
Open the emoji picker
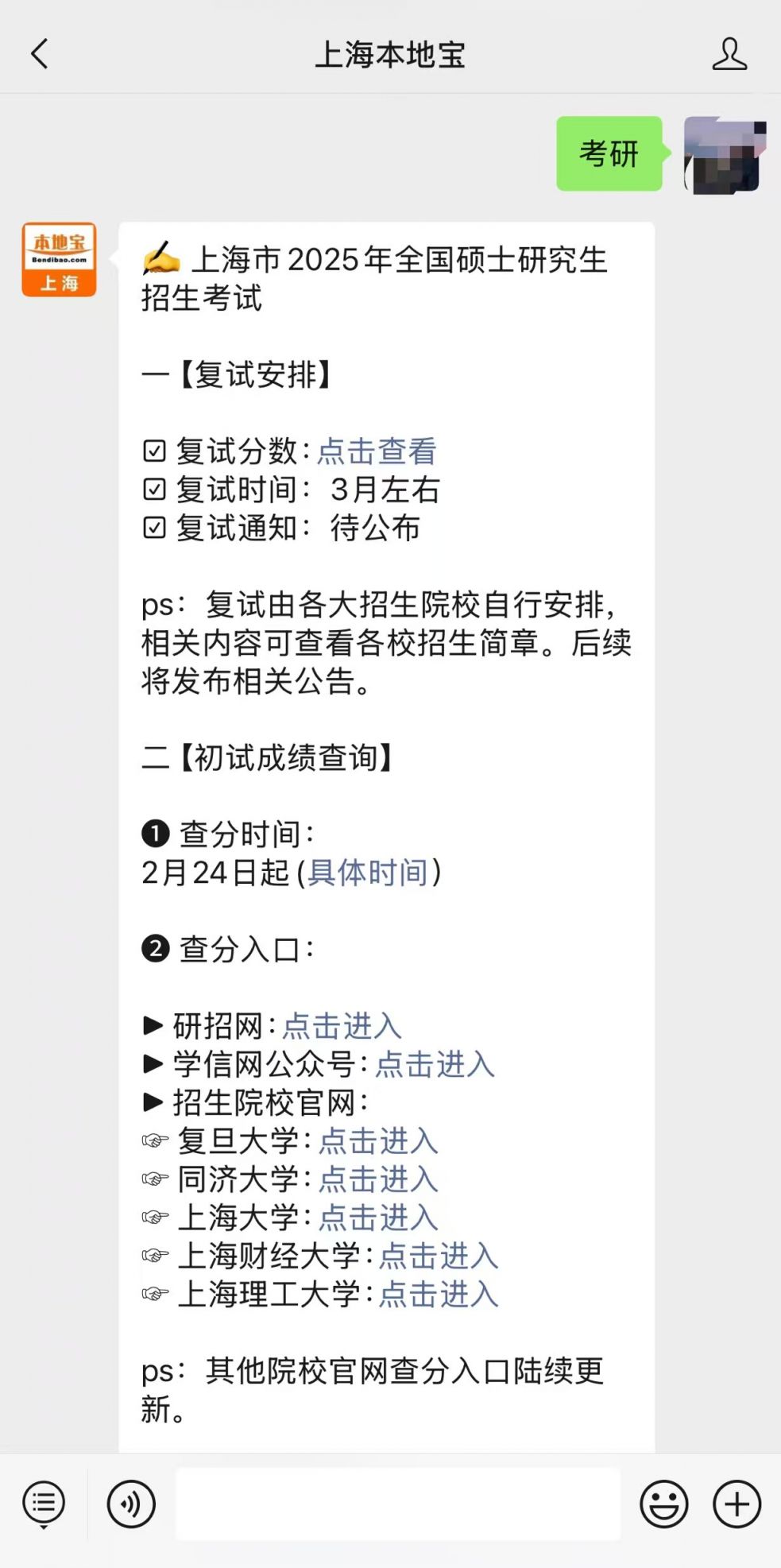click(x=663, y=1504)
